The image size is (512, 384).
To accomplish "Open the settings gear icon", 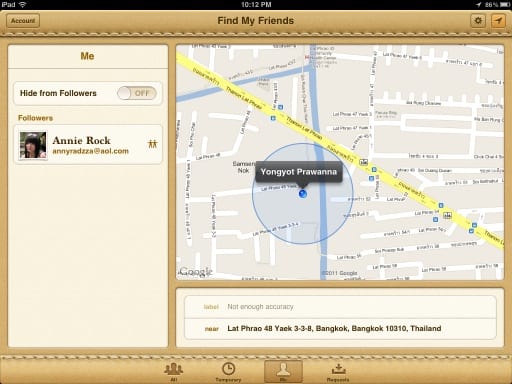I will click(478, 21).
